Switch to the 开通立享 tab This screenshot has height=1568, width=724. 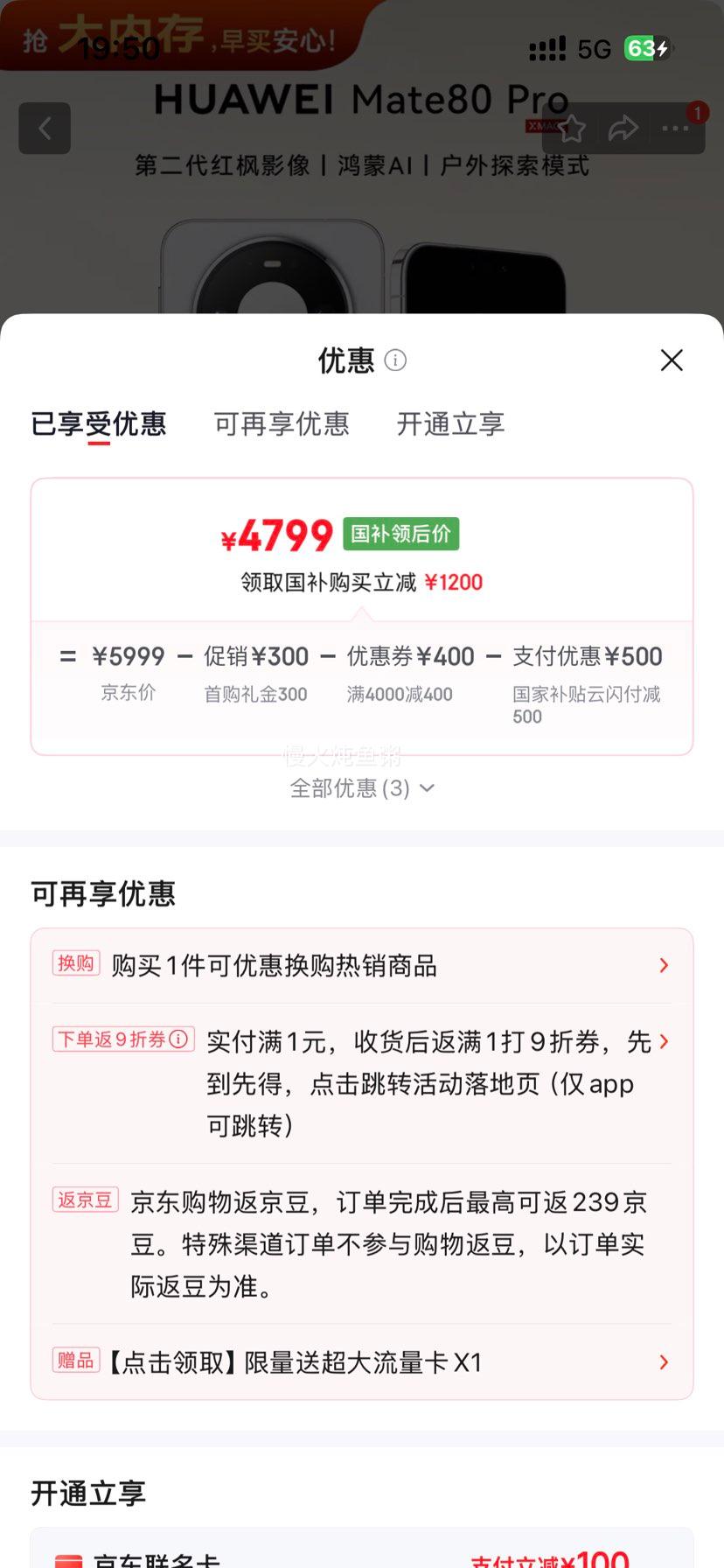click(450, 423)
